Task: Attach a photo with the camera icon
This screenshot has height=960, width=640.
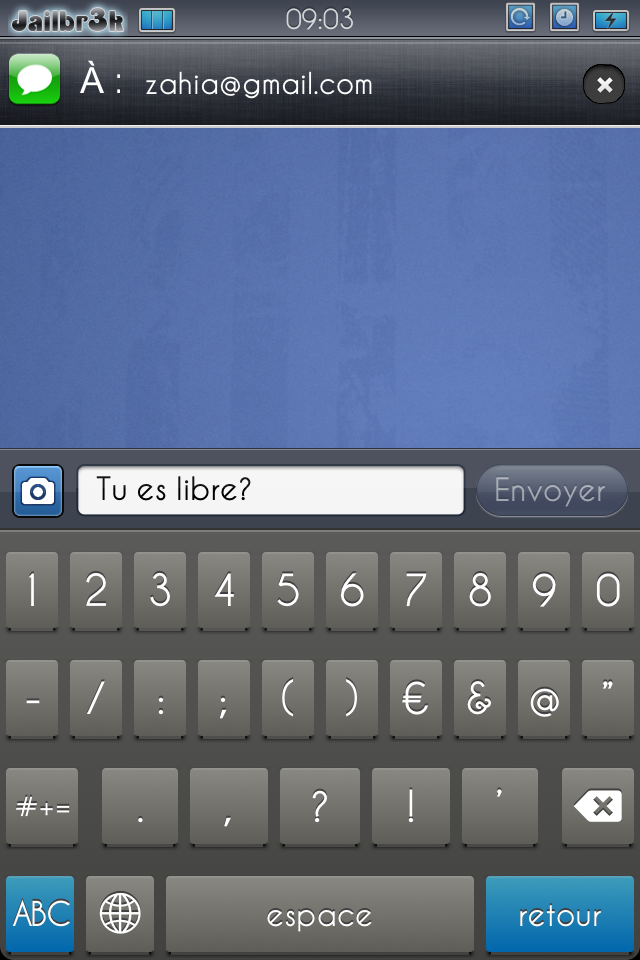Action: click(x=38, y=491)
